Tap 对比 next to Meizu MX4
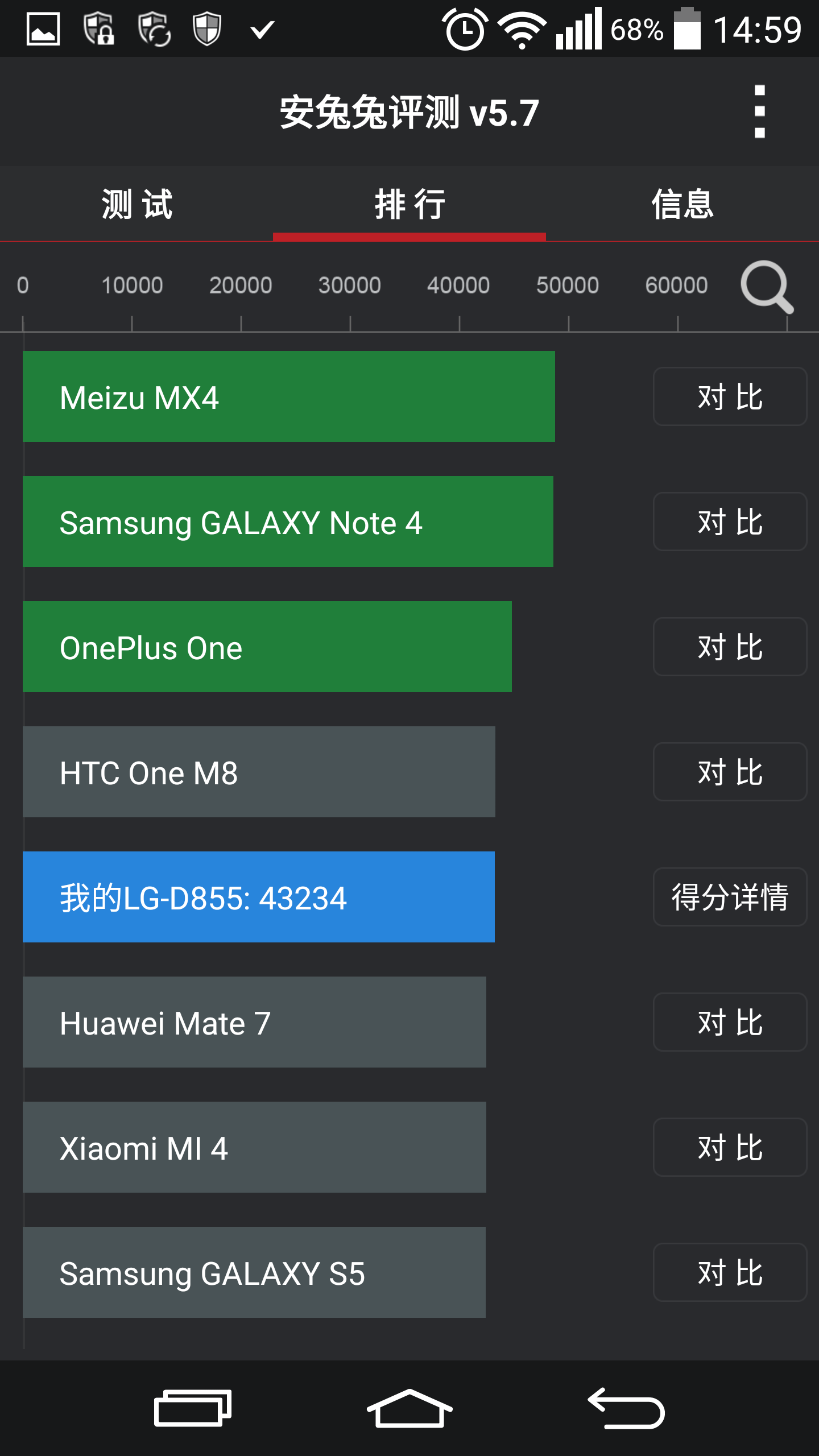This screenshot has height=1456, width=819. click(x=730, y=396)
